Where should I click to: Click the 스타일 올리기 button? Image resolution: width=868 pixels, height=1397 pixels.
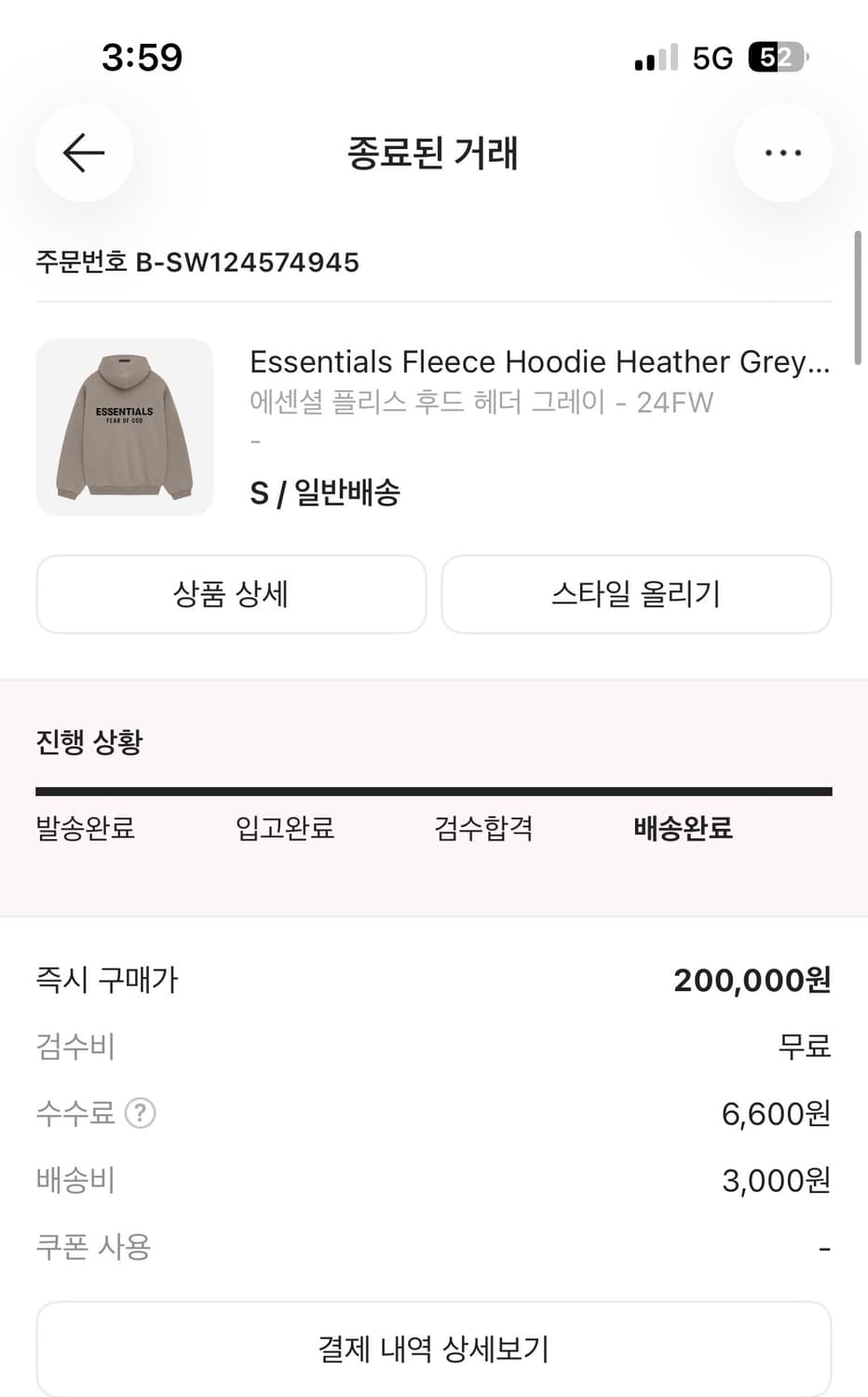point(636,594)
